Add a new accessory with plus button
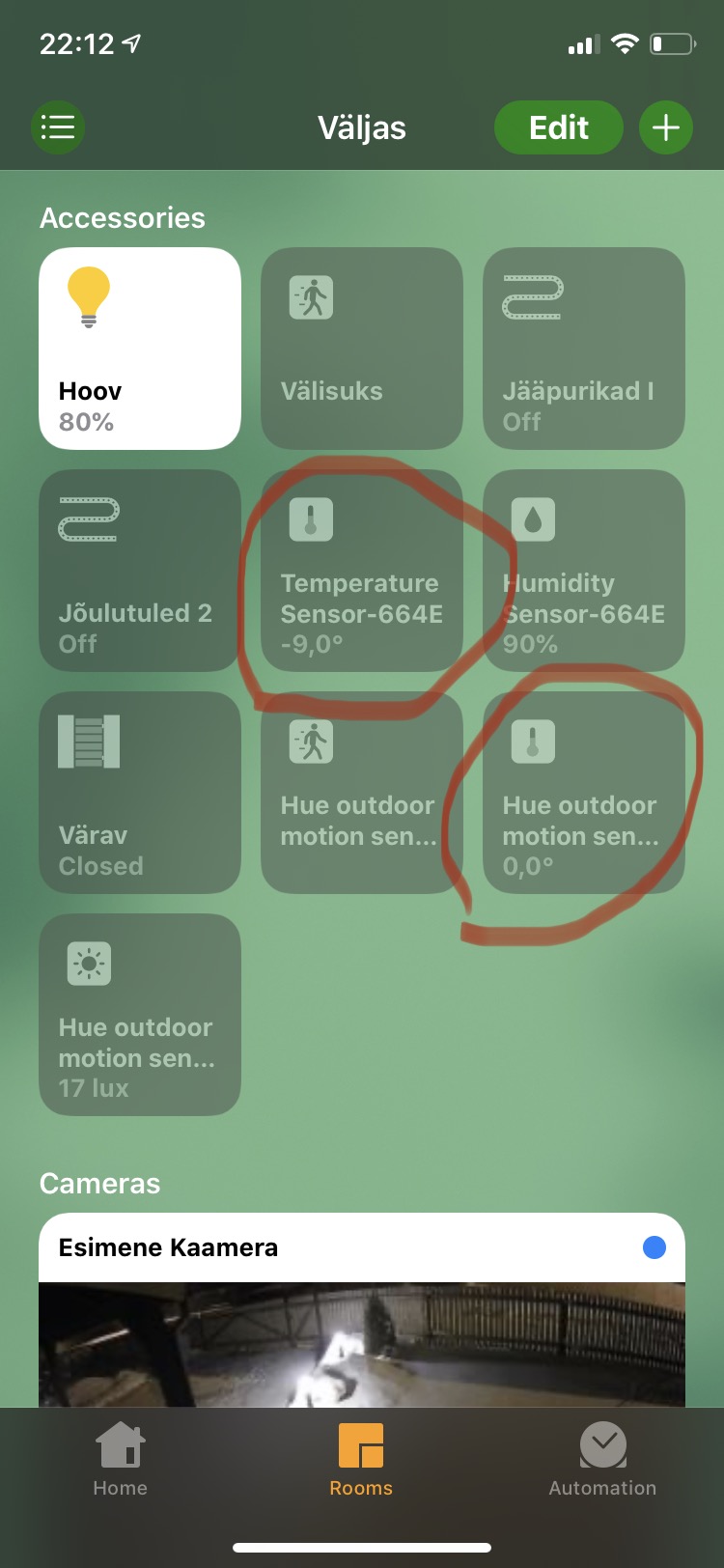 (x=666, y=127)
